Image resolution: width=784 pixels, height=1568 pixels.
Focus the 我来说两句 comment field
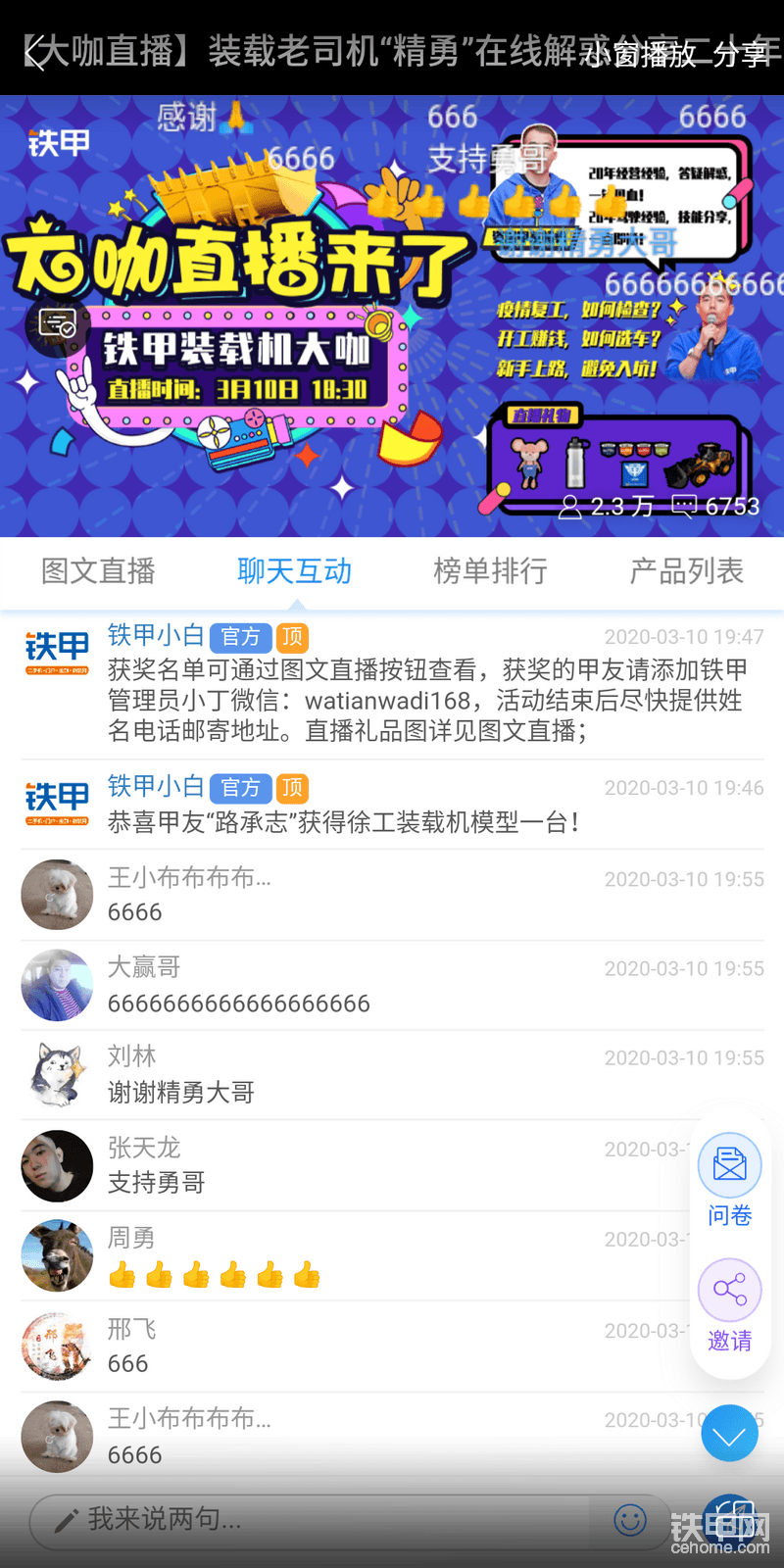pyautogui.click(x=314, y=1520)
